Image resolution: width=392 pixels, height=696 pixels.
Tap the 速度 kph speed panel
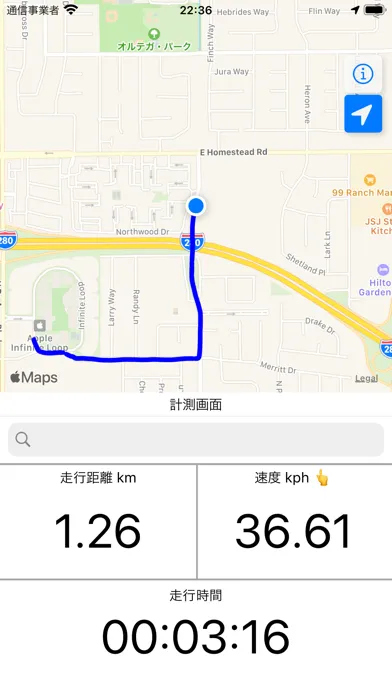pyautogui.click(x=295, y=522)
